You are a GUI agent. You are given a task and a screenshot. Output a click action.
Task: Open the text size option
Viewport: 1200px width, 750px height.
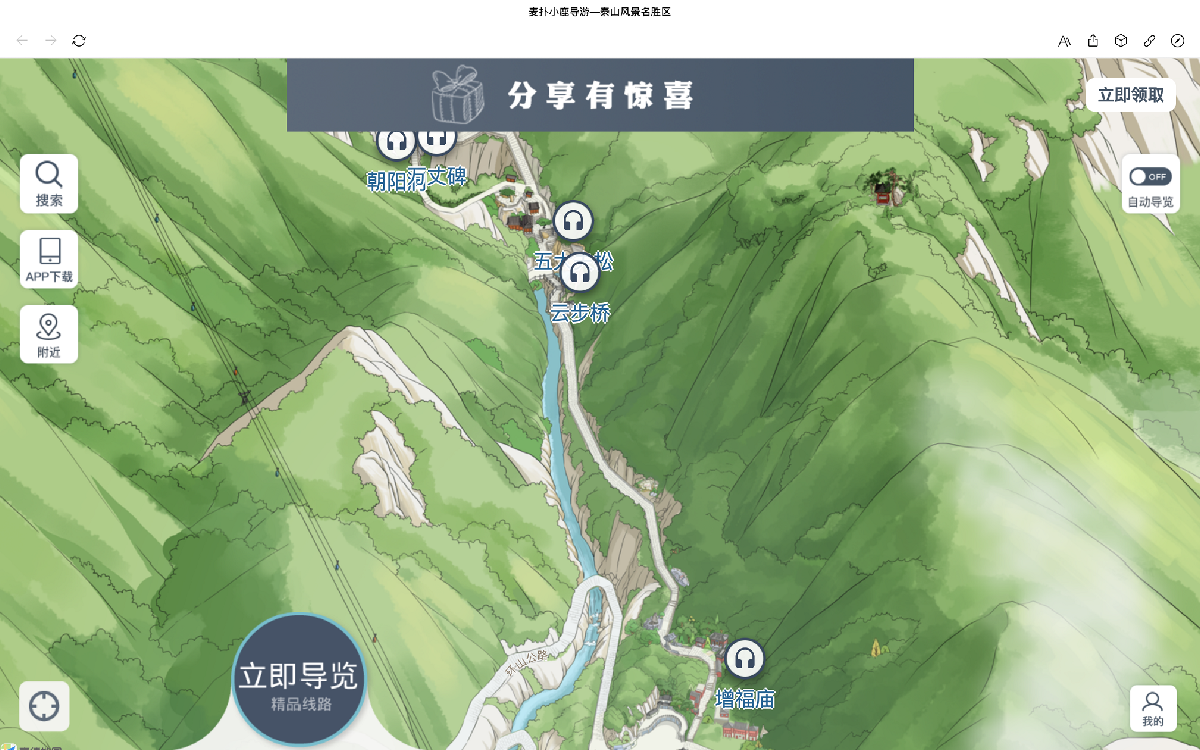click(x=1065, y=40)
